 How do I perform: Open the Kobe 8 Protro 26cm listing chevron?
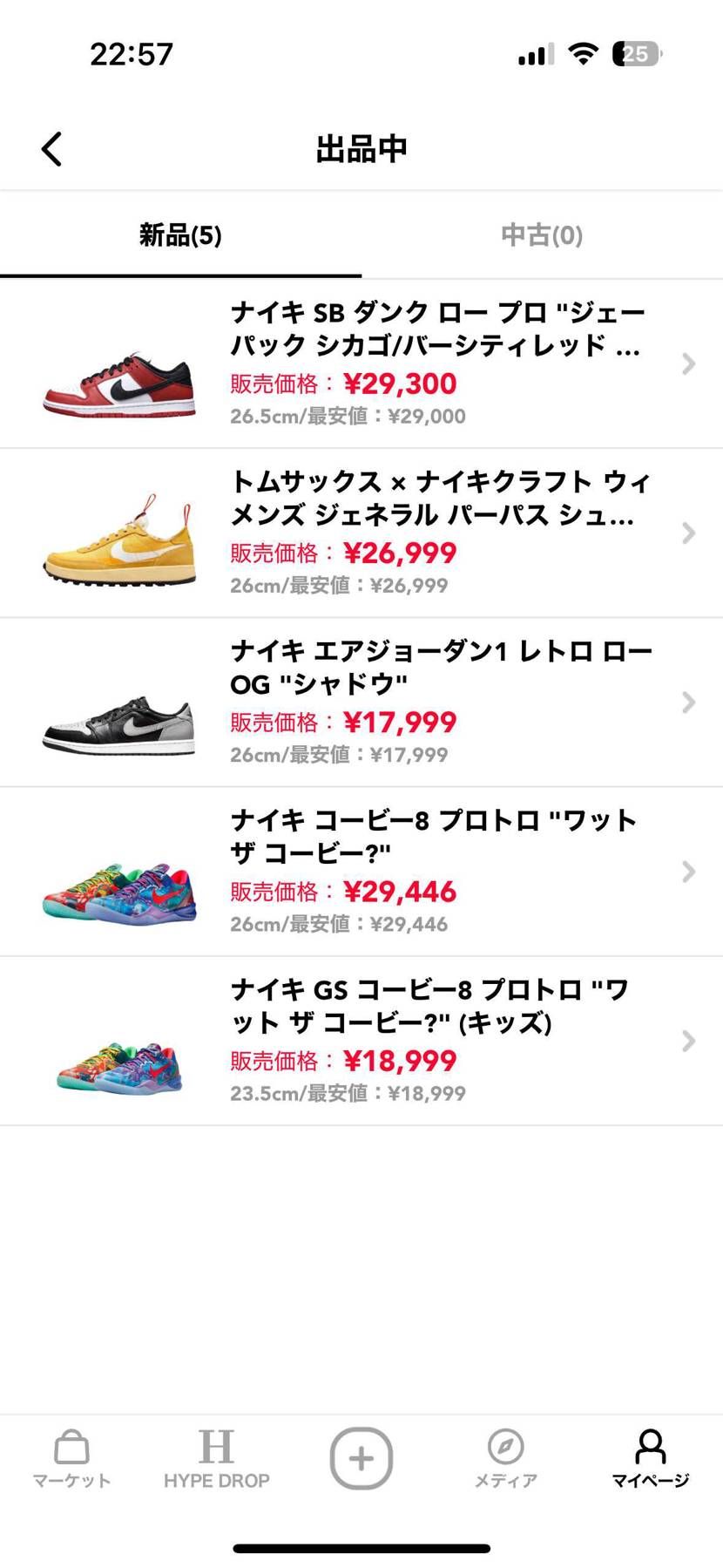(689, 871)
